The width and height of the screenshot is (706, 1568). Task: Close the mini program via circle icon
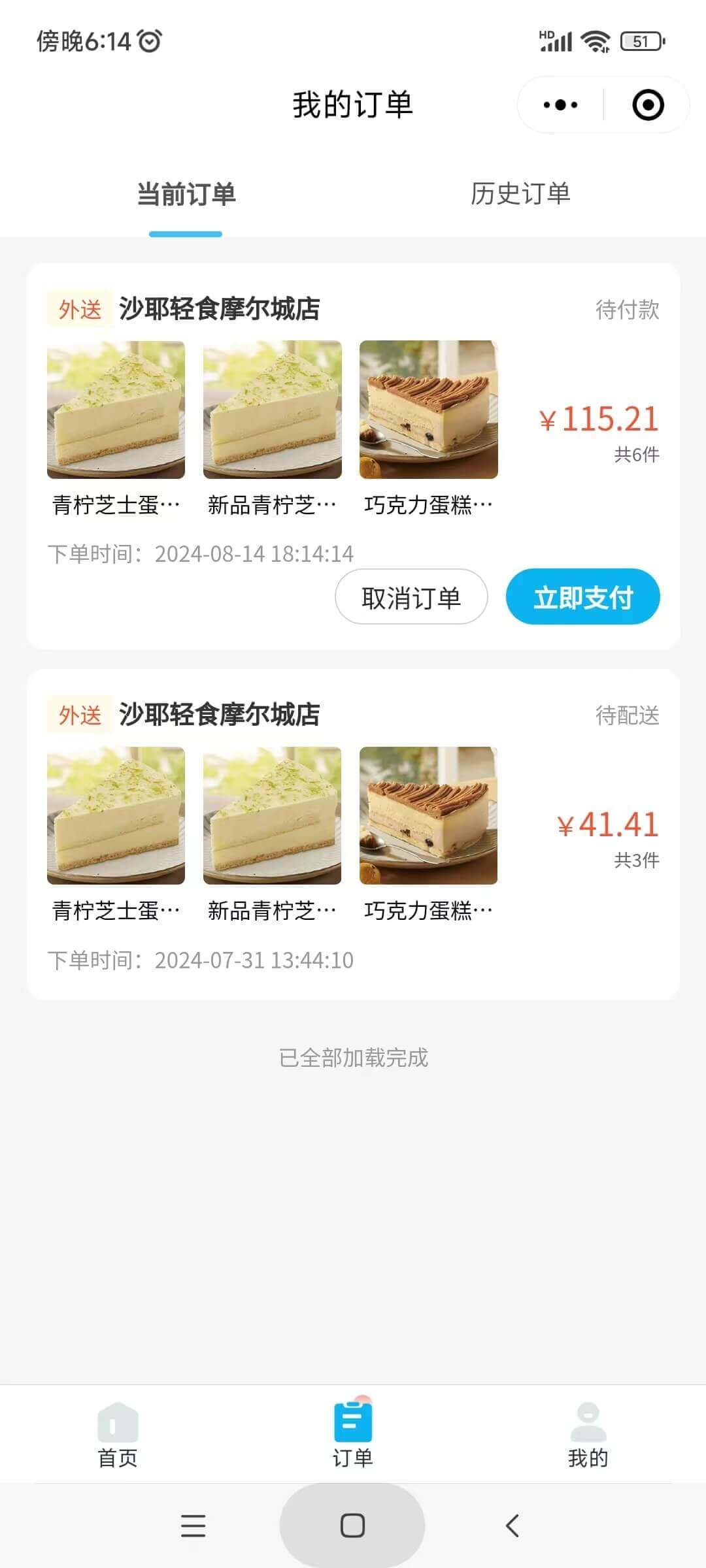[648, 105]
